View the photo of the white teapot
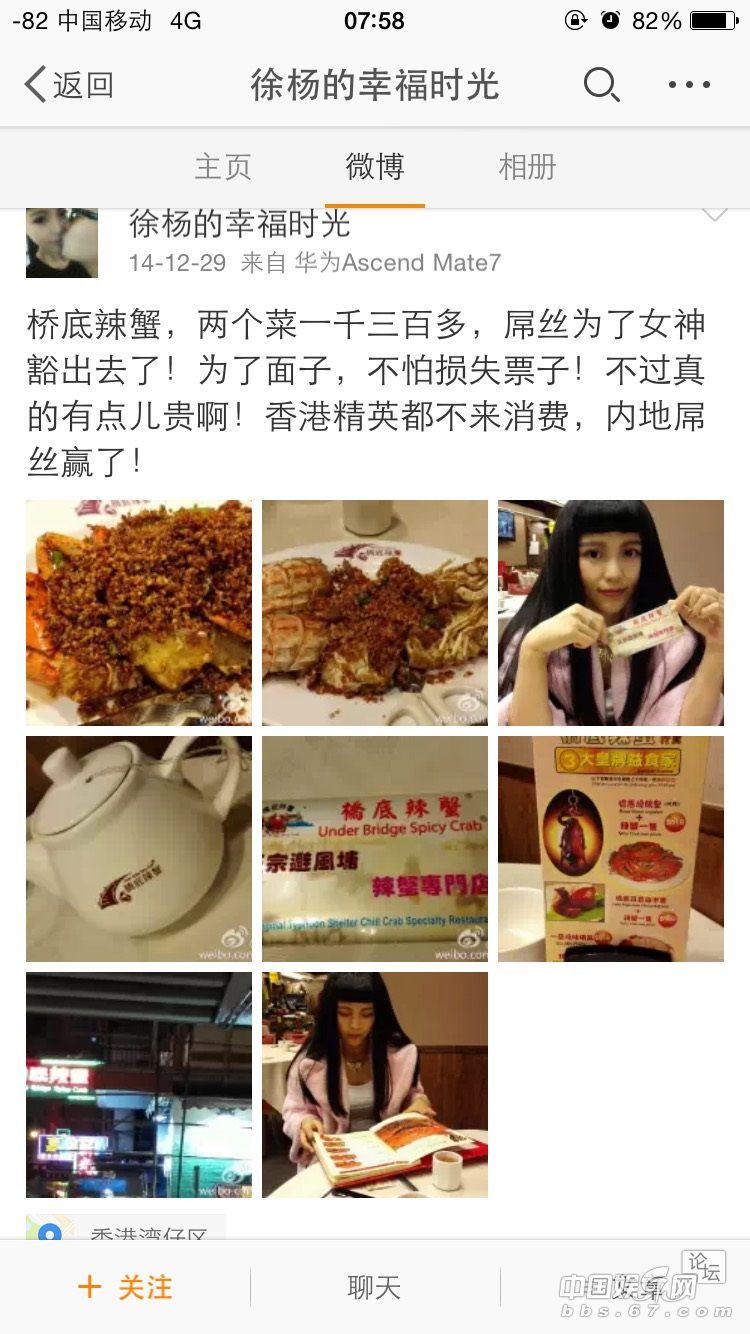This screenshot has width=750, height=1334. pyautogui.click(x=139, y=849)
